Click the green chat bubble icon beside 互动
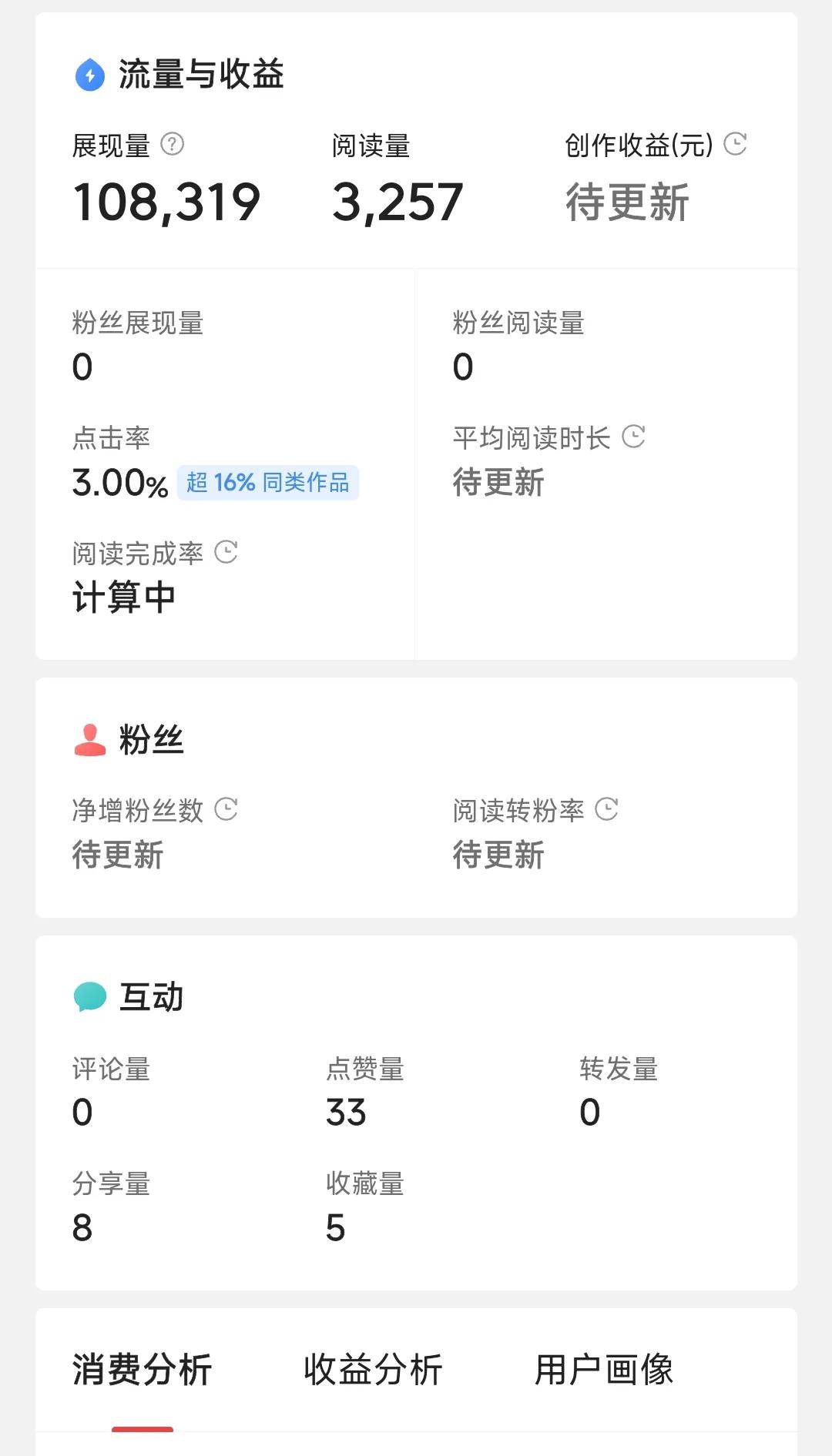This screenshot has width=832, height=1456. [x=90, y=995]
